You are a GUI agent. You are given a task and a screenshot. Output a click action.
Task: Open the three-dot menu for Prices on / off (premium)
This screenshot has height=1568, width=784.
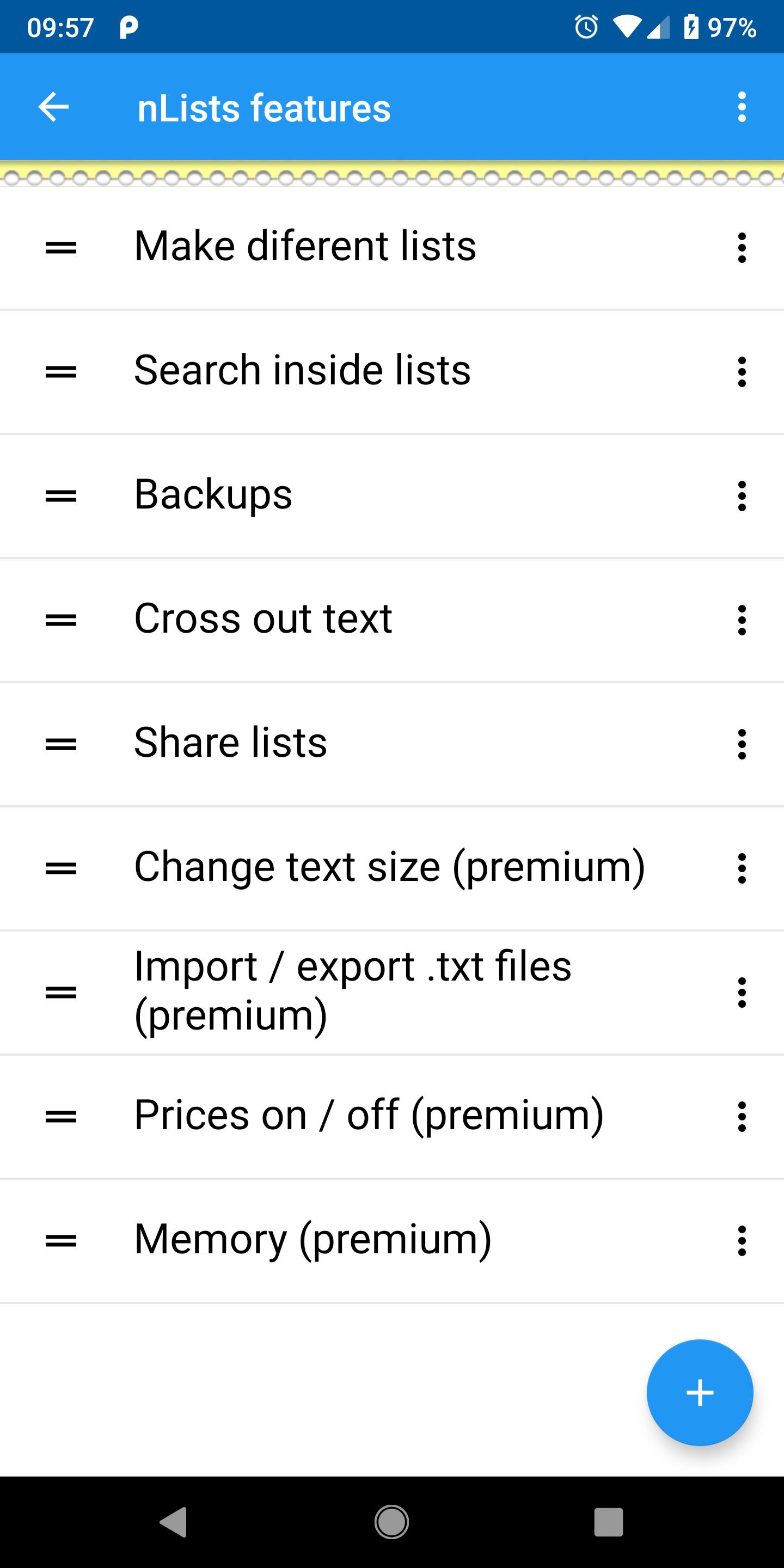tap(742, 1116)
